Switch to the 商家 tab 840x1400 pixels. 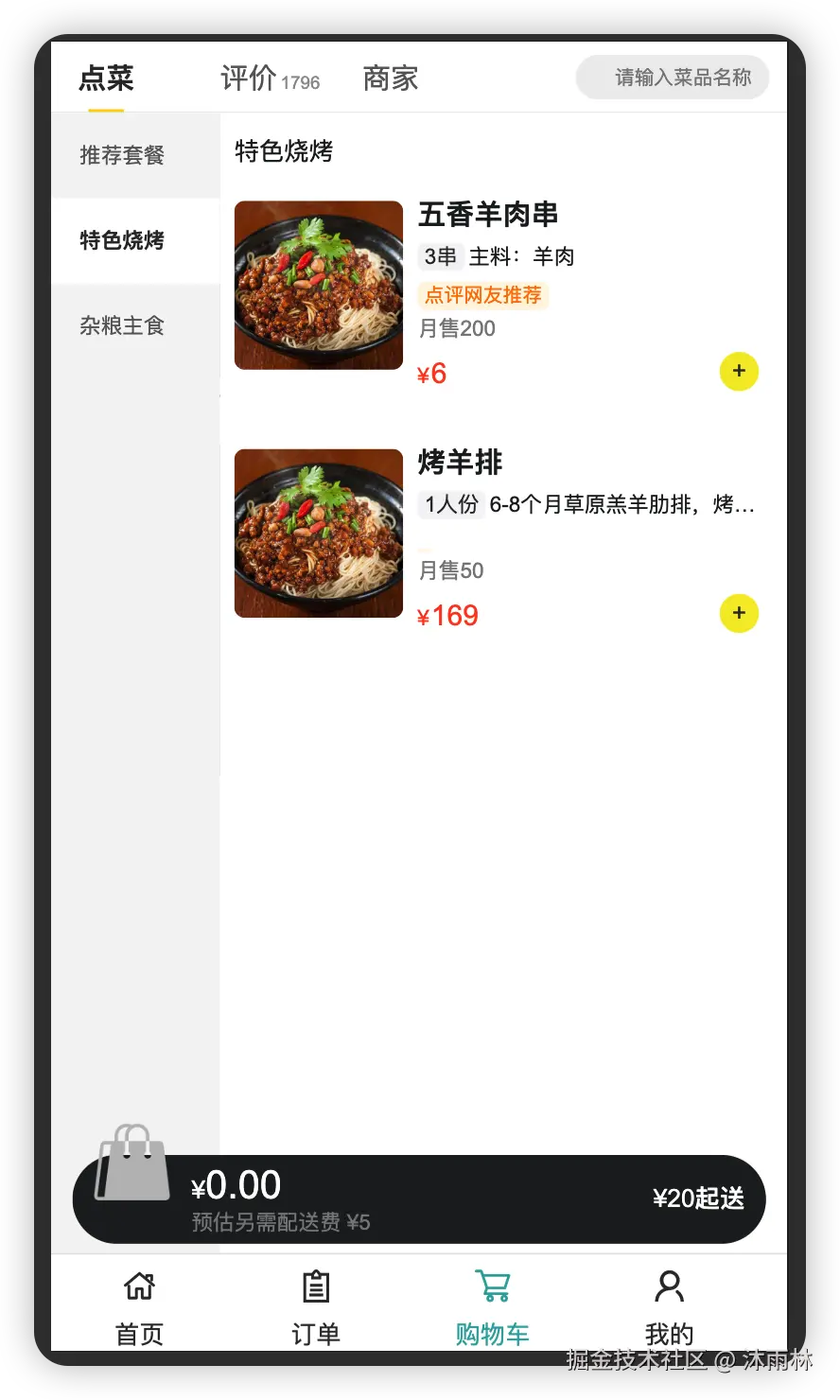point(391,79)
